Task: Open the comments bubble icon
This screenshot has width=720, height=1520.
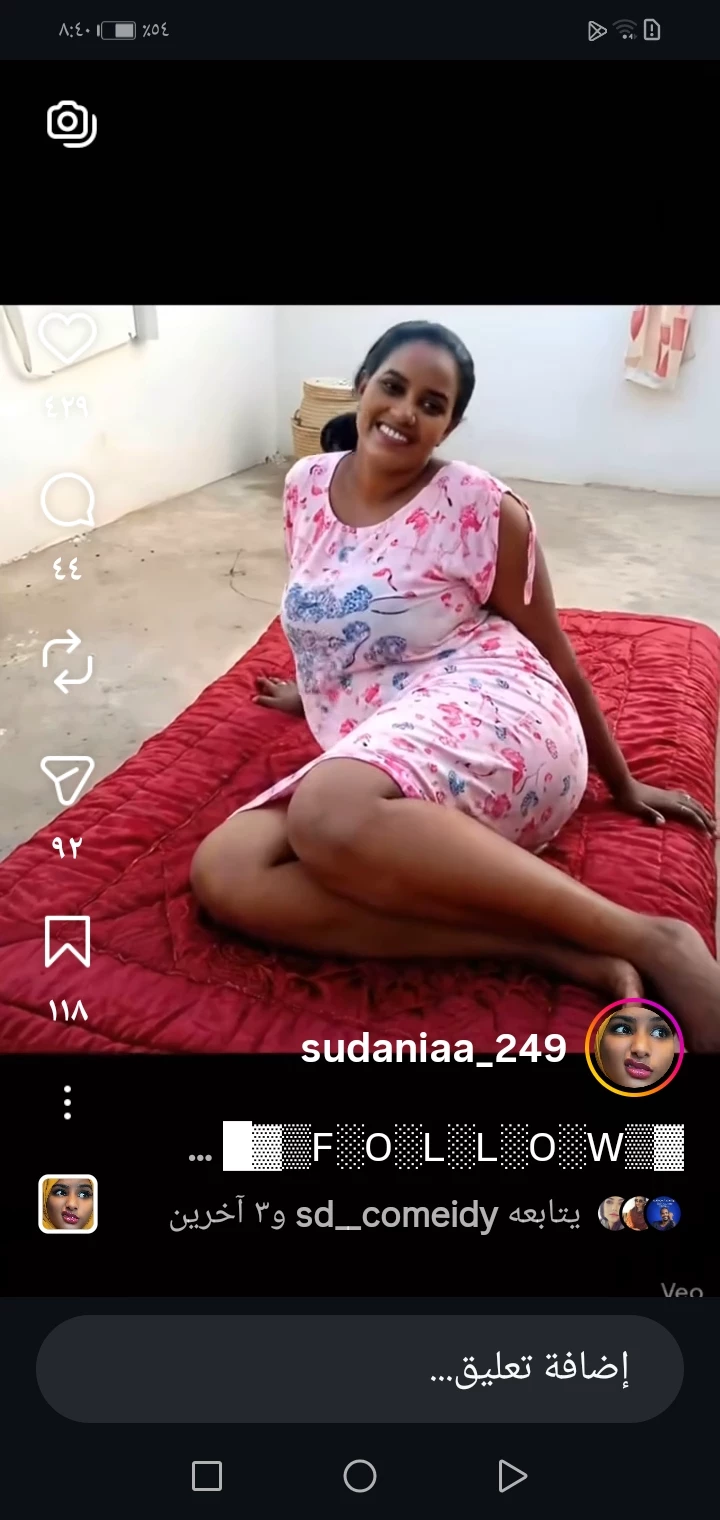Action: click(67, 502)
